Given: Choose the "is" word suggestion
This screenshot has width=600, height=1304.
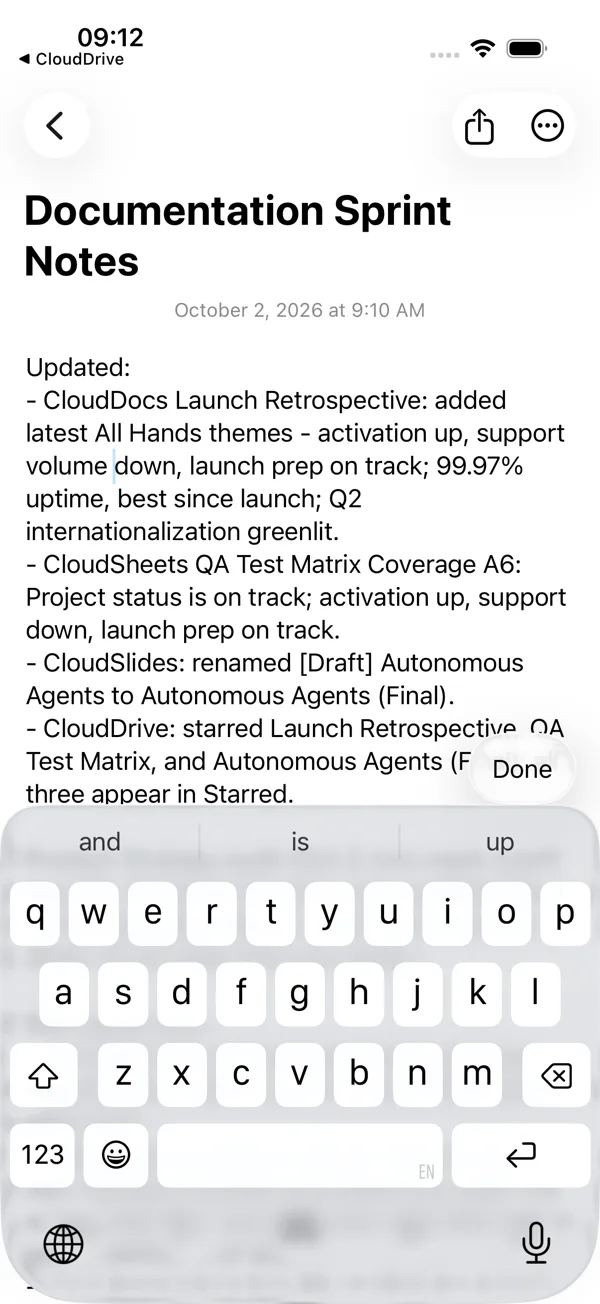Looking at the screenshot, I should 300,842.
